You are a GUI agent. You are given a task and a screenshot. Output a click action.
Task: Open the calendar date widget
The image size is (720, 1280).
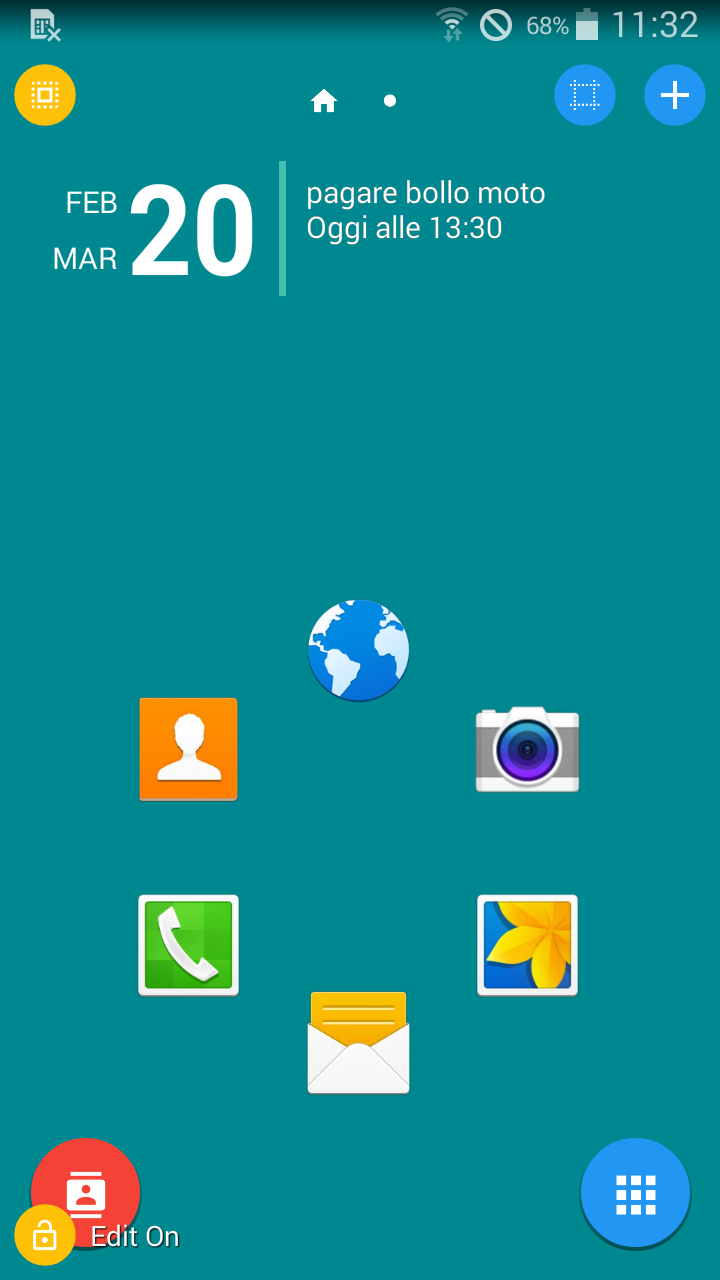tap(153, 231)
